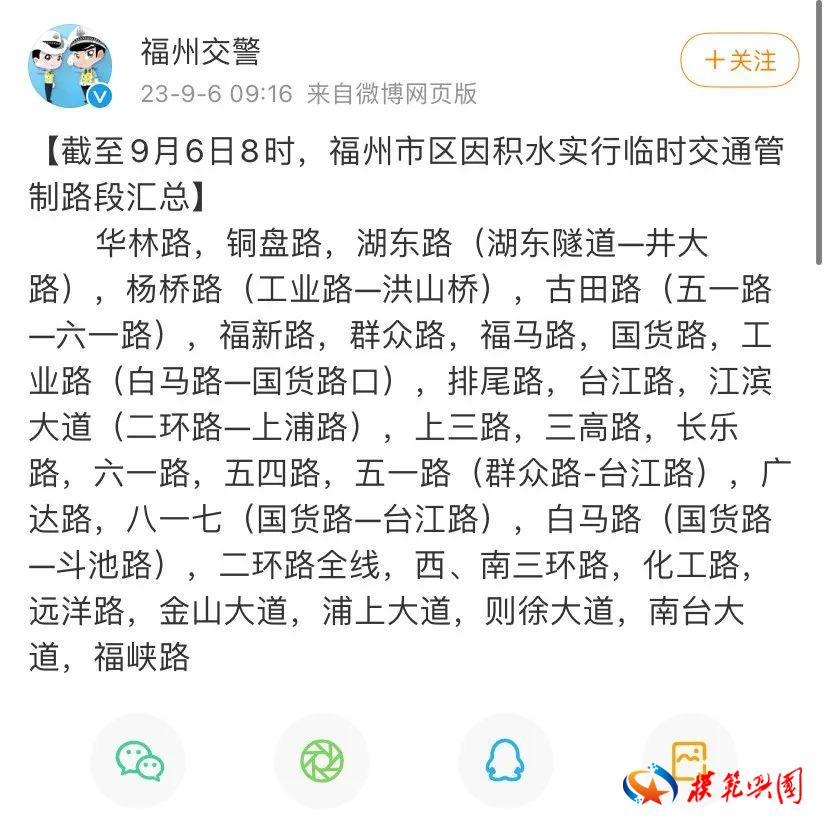828x827 pixels.
Task: Share the post to QQ
Action: (x=505, y=761)
